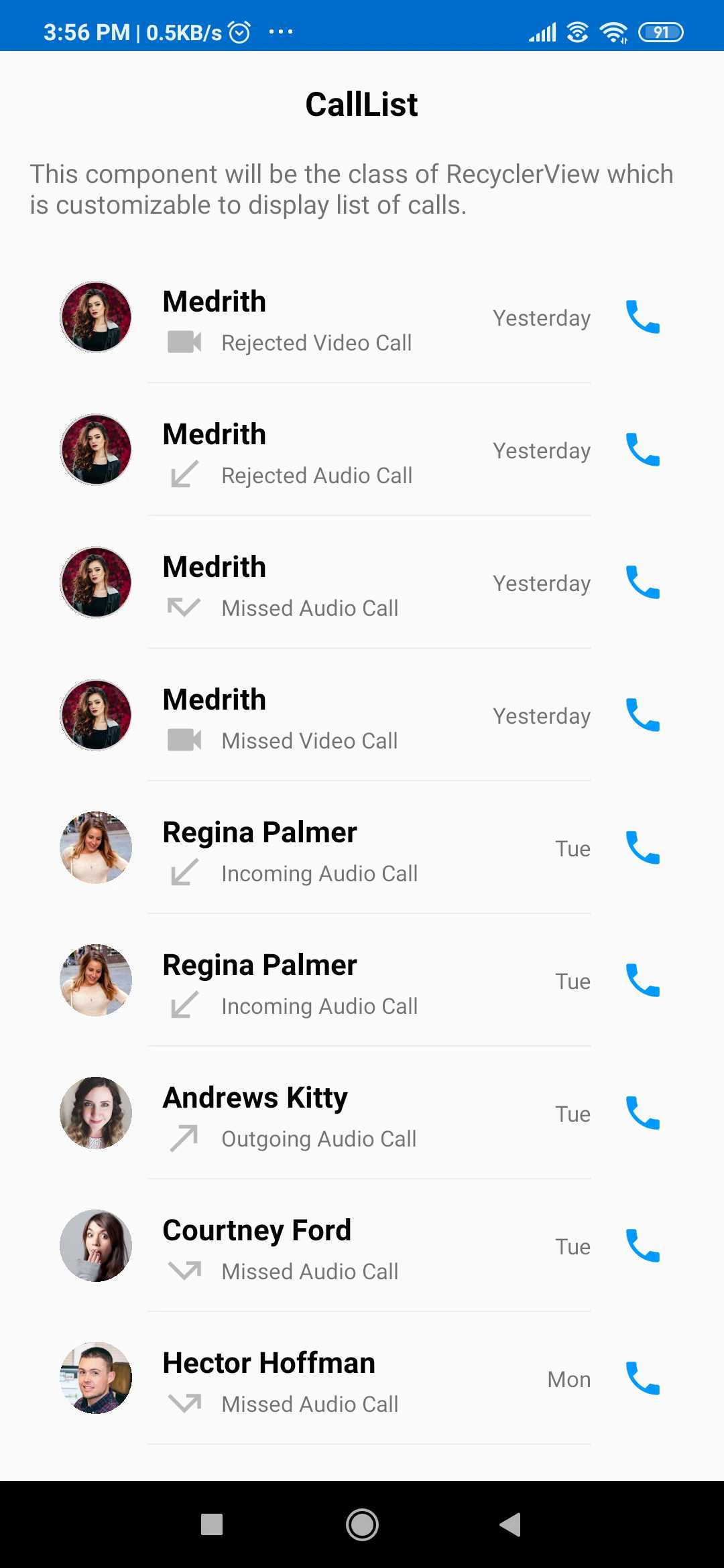Call Hector Hoffman using the phone icon
This screenshot has width=724, height=1568.
(x=642, y=1378)
